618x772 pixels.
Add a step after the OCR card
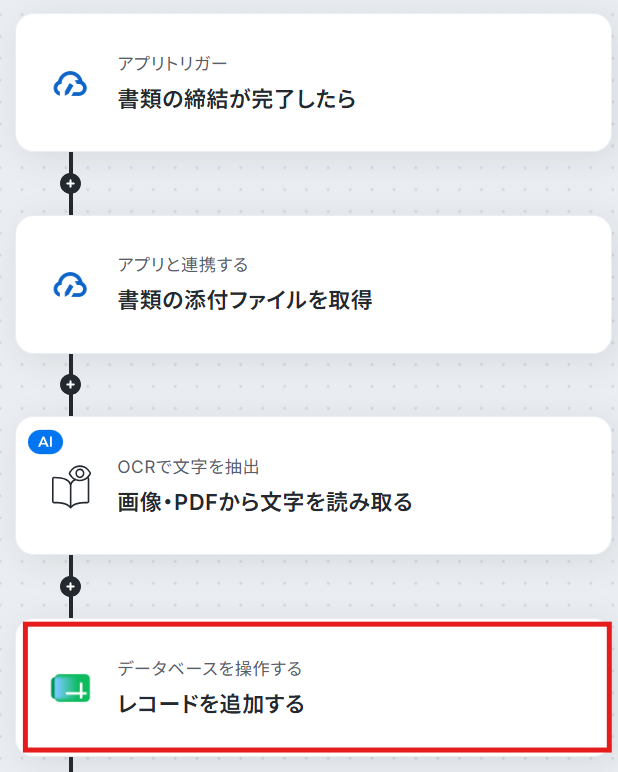point(70,586)
